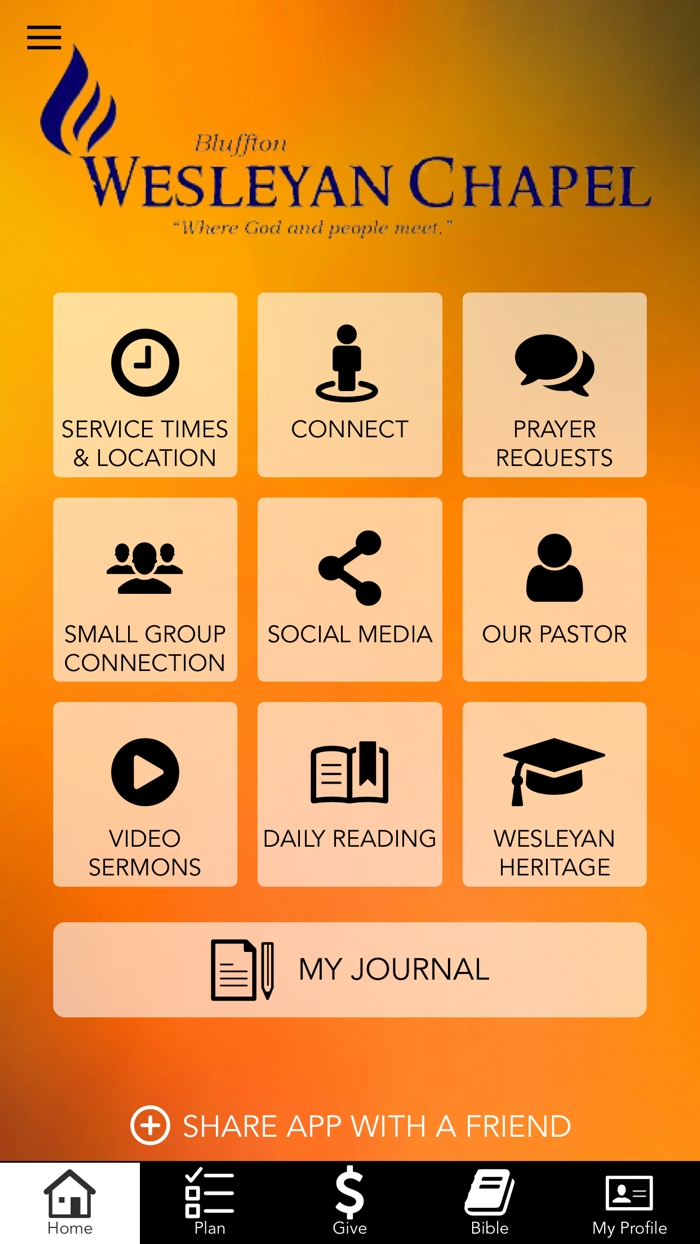Open Service Times & Location
The width and height of the screenshot is (700, 1244).
click(x=145, y=385)
